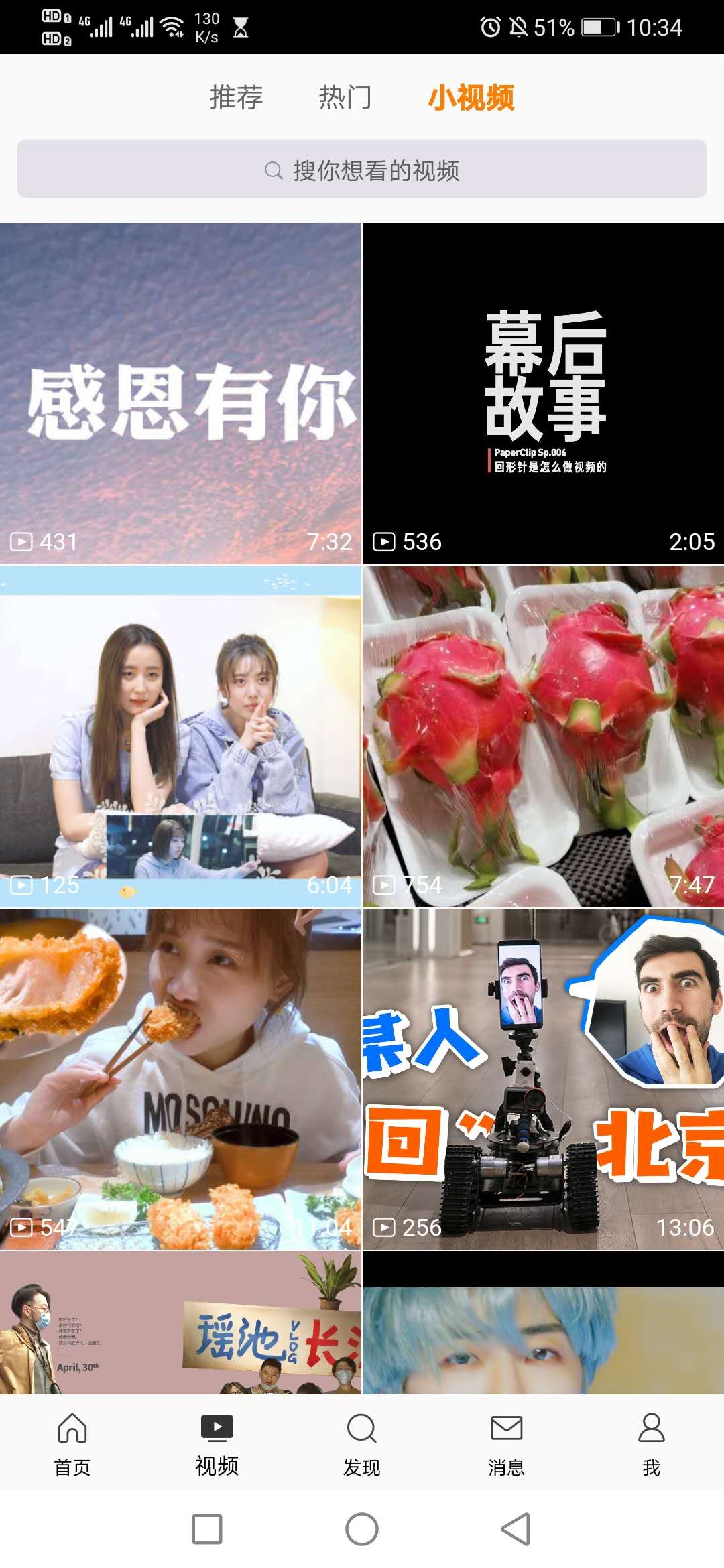Open the 视频 bottom tab
This screenshot has height=1568, width=724.
(x=217, y=1443)
